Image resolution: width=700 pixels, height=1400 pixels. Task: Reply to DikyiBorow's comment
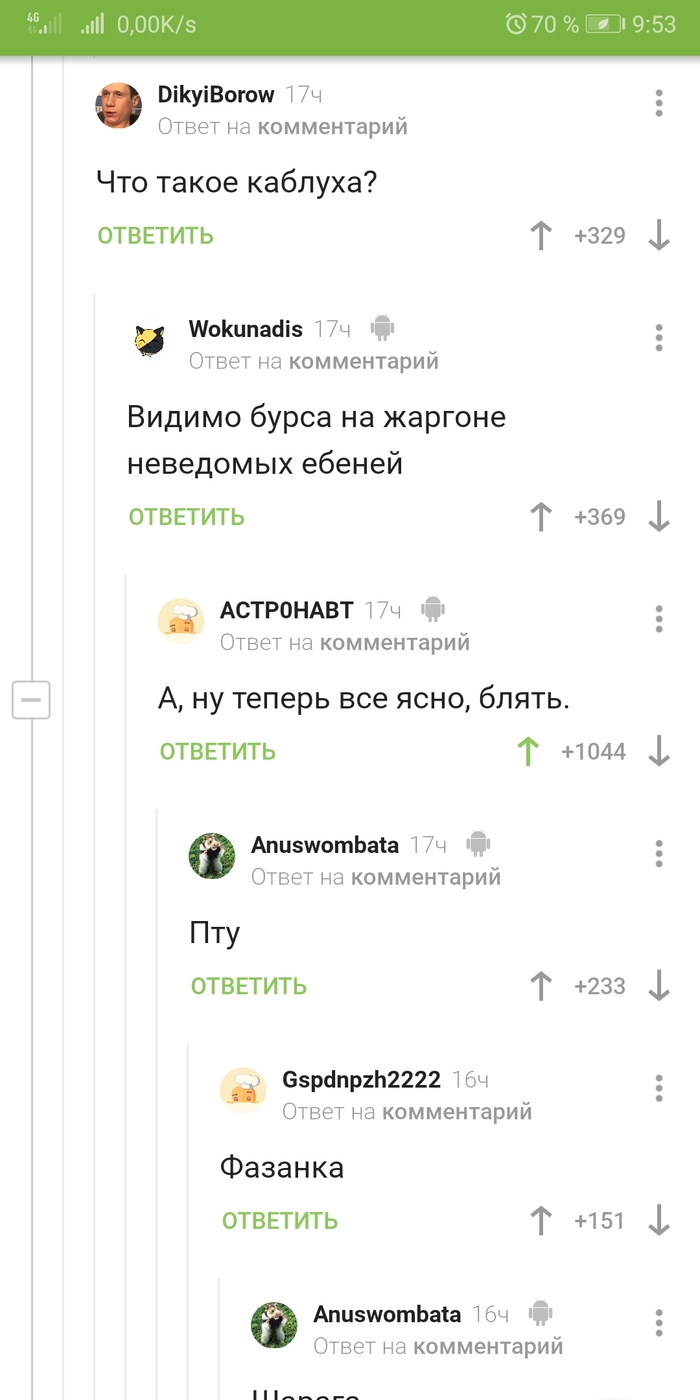click(x=155, y=236)
